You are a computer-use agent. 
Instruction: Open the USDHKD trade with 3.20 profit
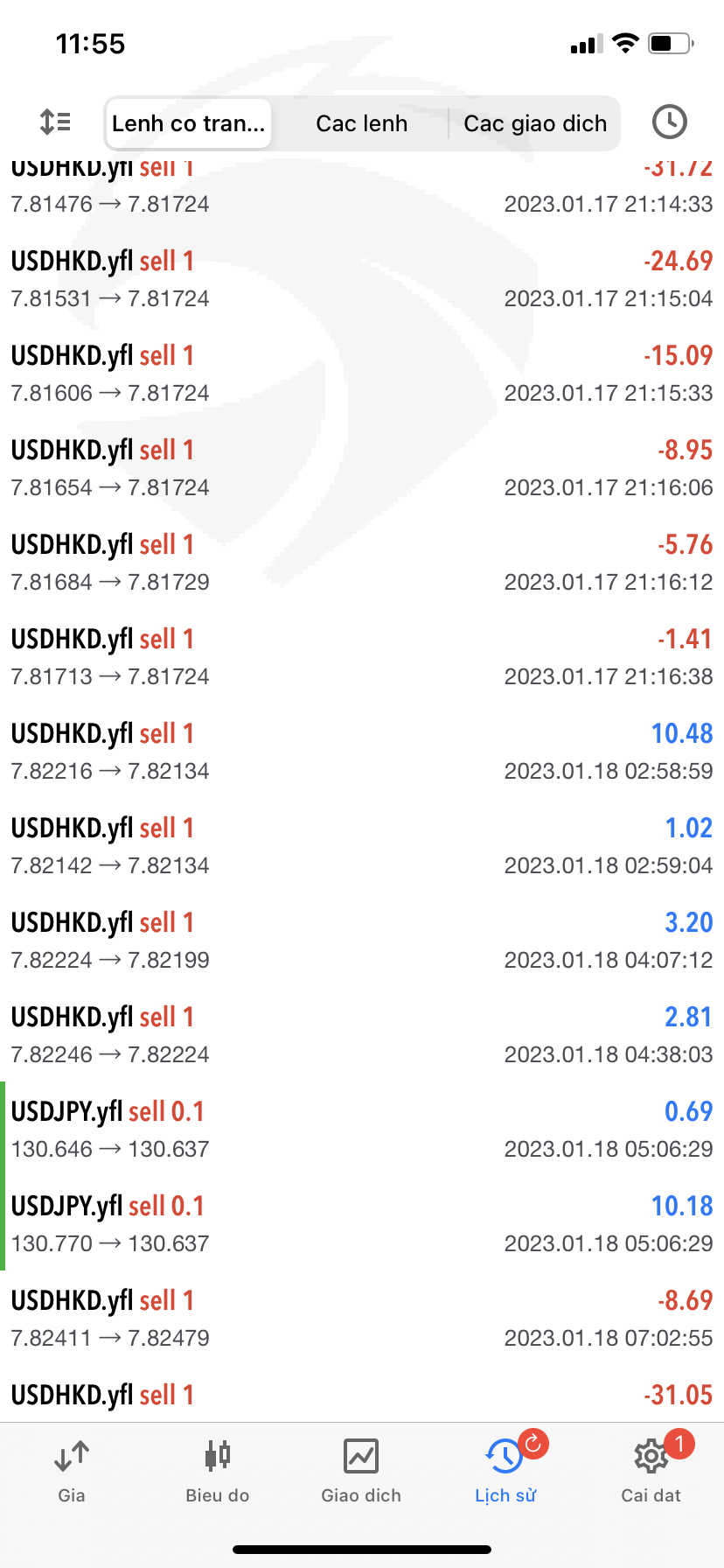(x=362, y=940)
